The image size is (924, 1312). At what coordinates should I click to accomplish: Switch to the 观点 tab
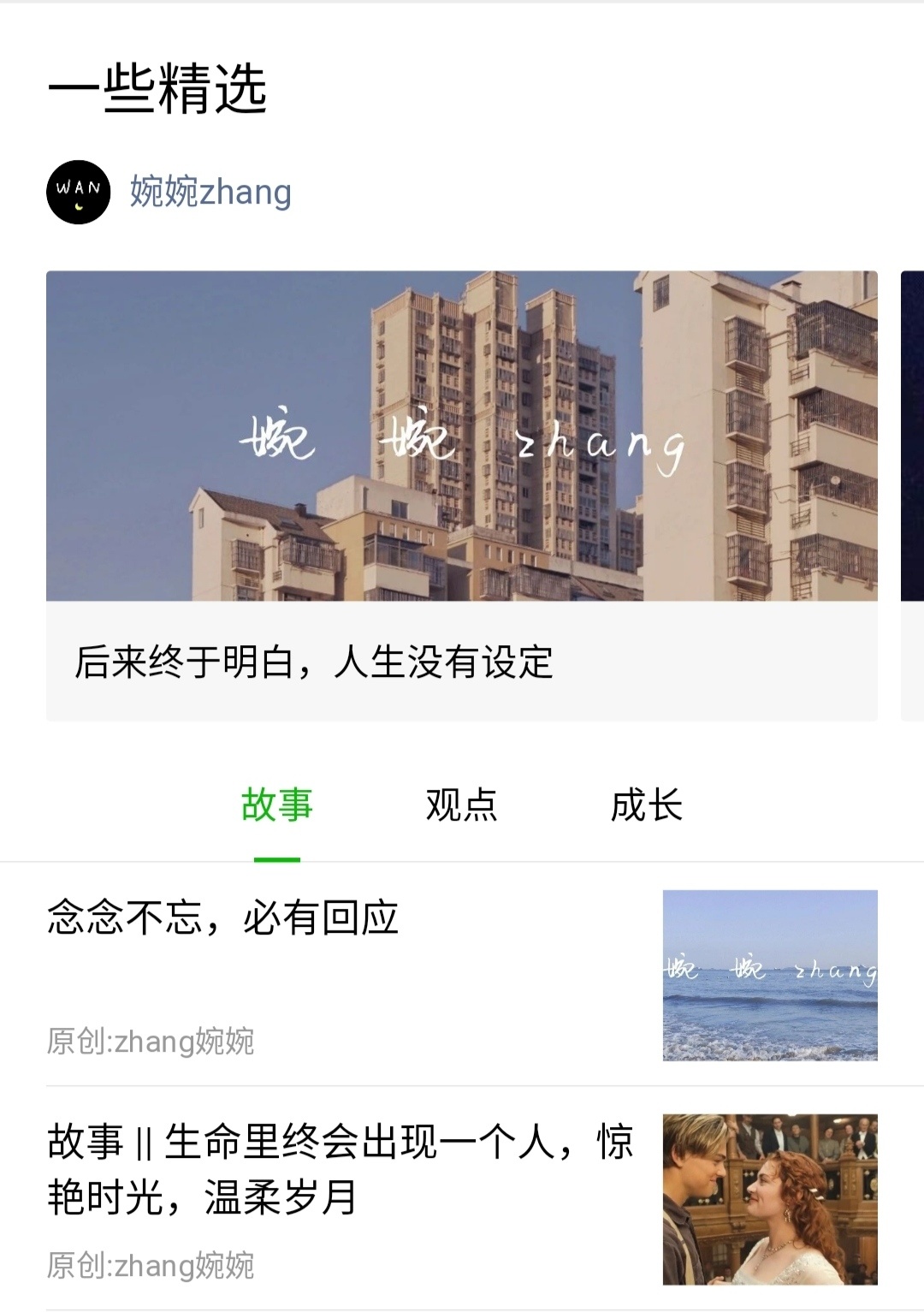459,804
